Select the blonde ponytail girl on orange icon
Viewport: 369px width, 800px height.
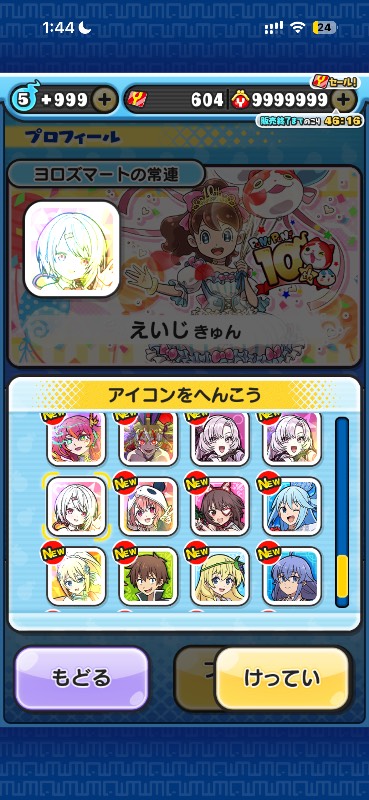point(76,576)
